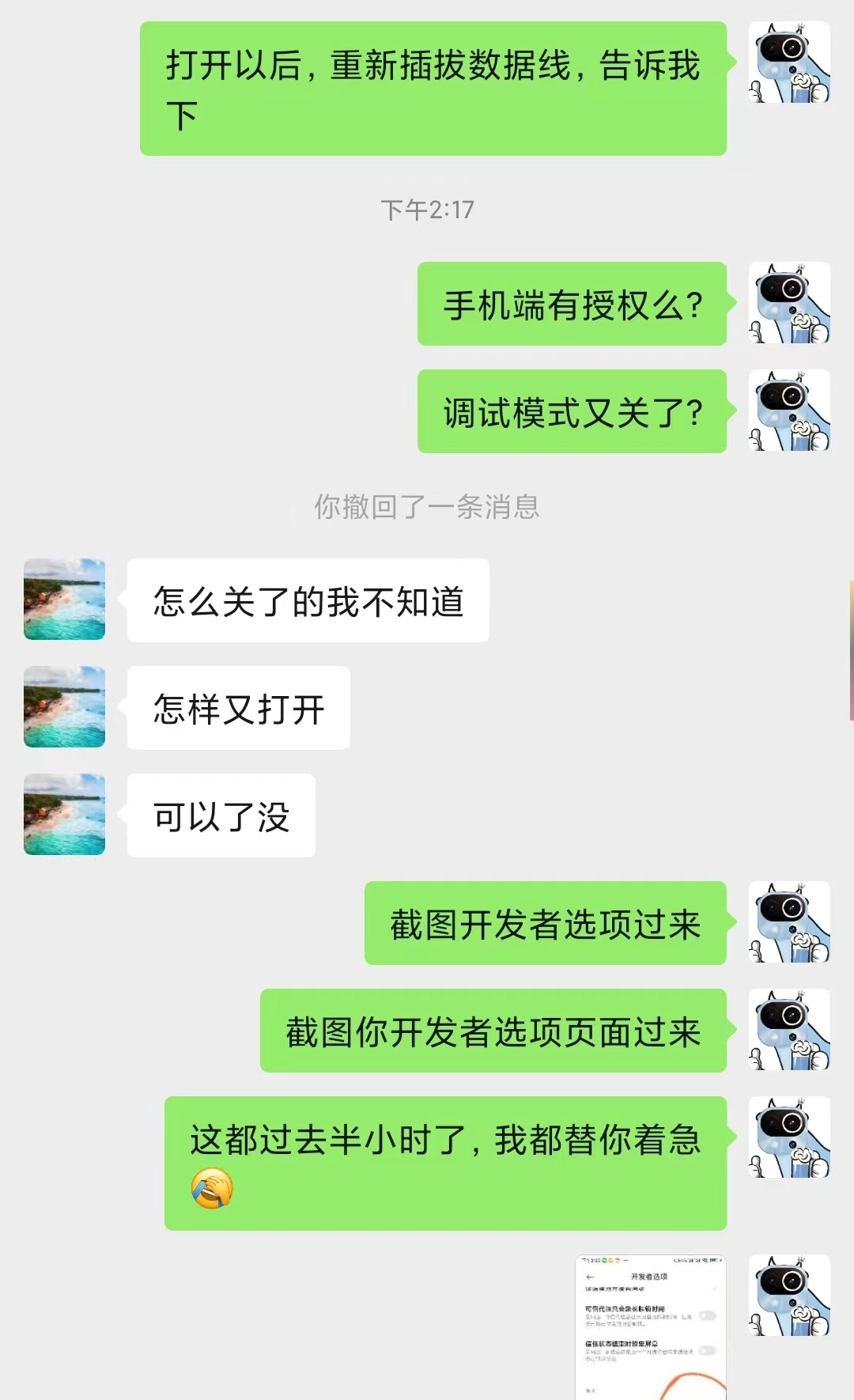This screenshot has width=854, height=1400.
Task: Tap the beach avatar beside "怎样又打开"
Action: tap(64, 708)
